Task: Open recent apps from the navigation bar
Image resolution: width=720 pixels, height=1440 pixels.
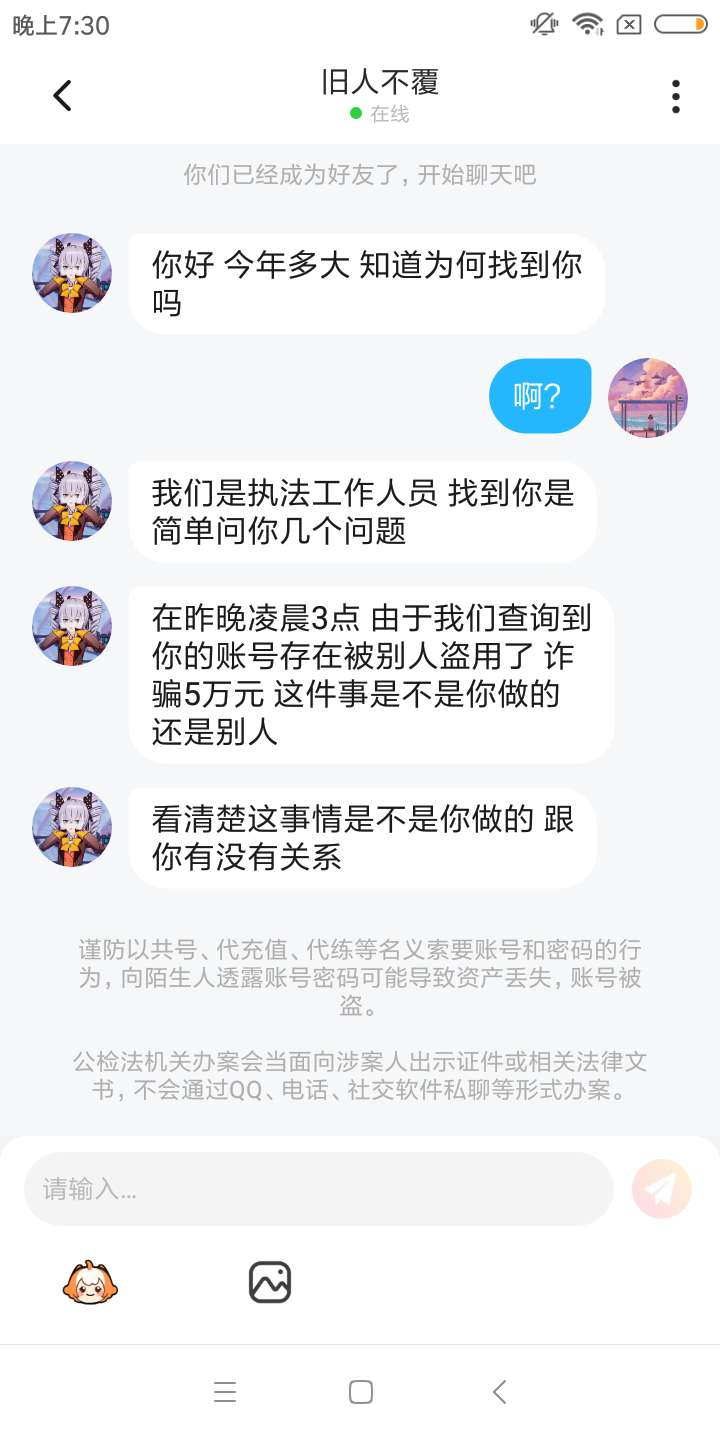Action: click(225, 1392)
